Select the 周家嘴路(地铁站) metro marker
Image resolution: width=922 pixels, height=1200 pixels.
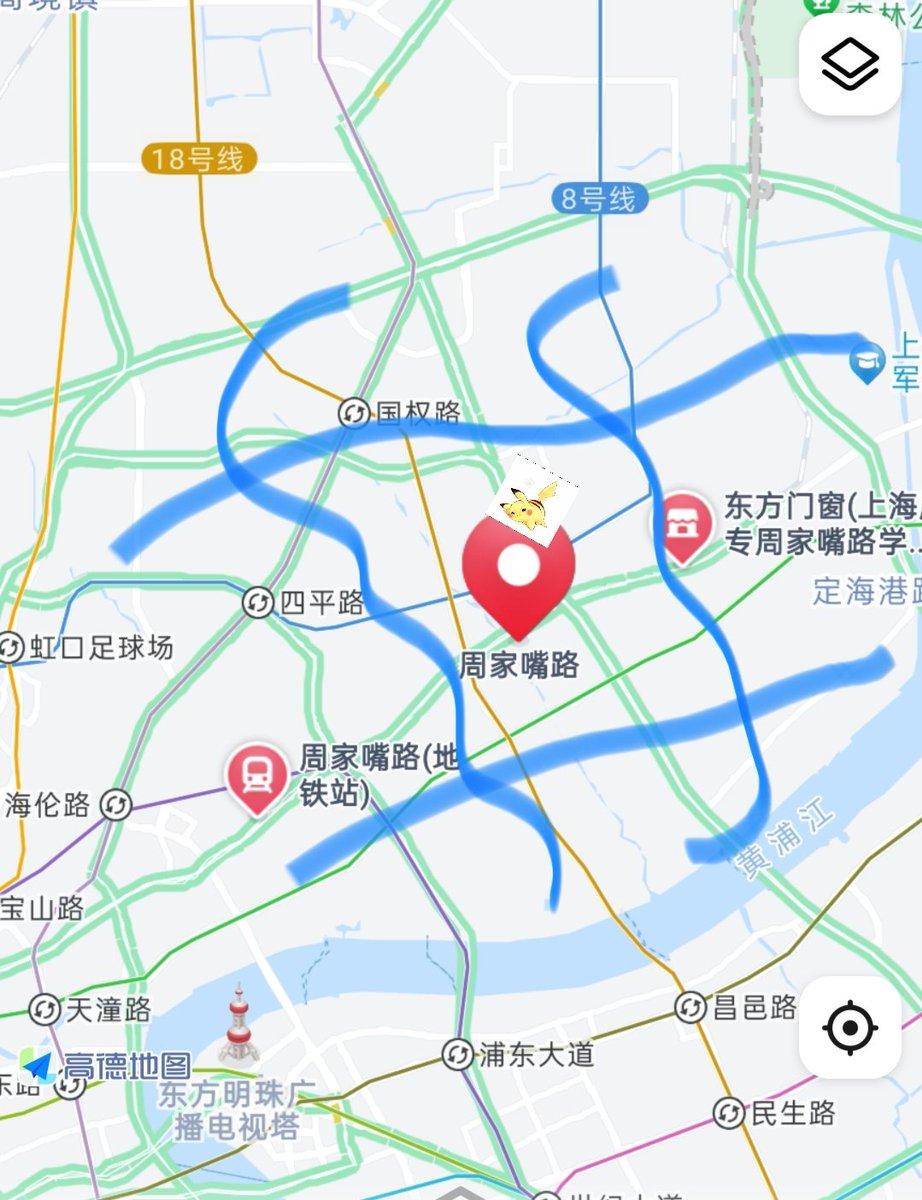(257, 780)
